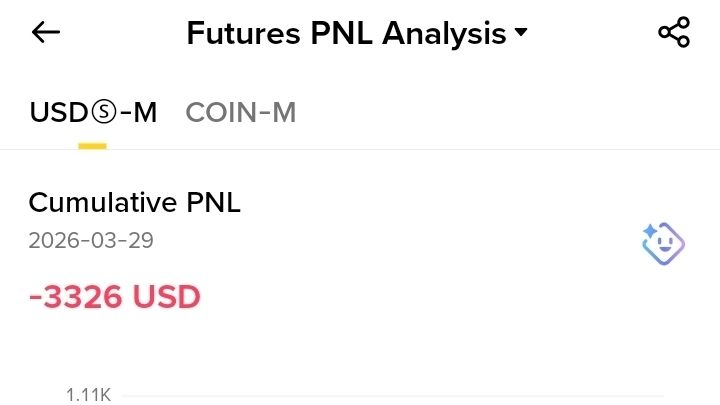Share this PNL analysis
This screenshot has width=720, height=405.
tap(674, 33)
